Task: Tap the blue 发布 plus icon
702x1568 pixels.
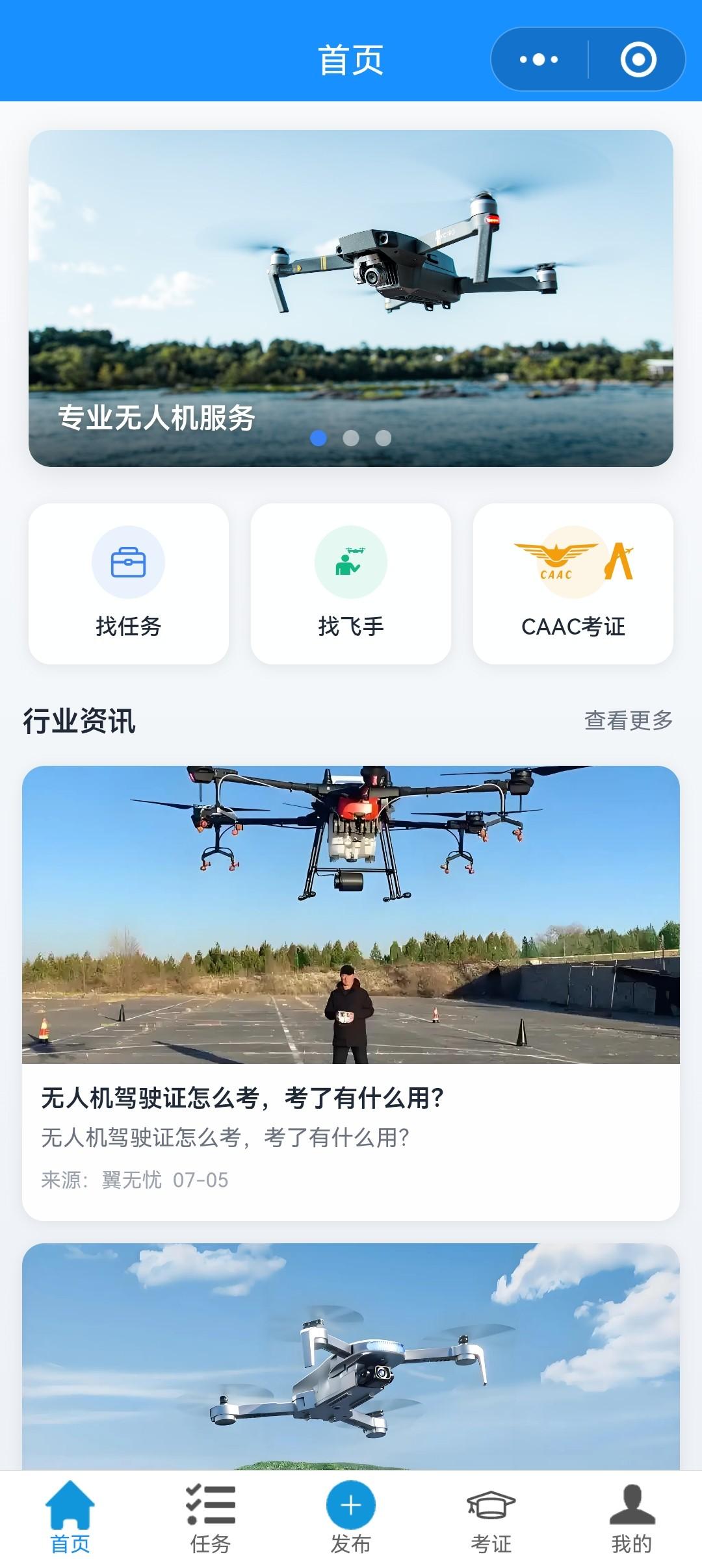Action: (x=351, y=1503)
